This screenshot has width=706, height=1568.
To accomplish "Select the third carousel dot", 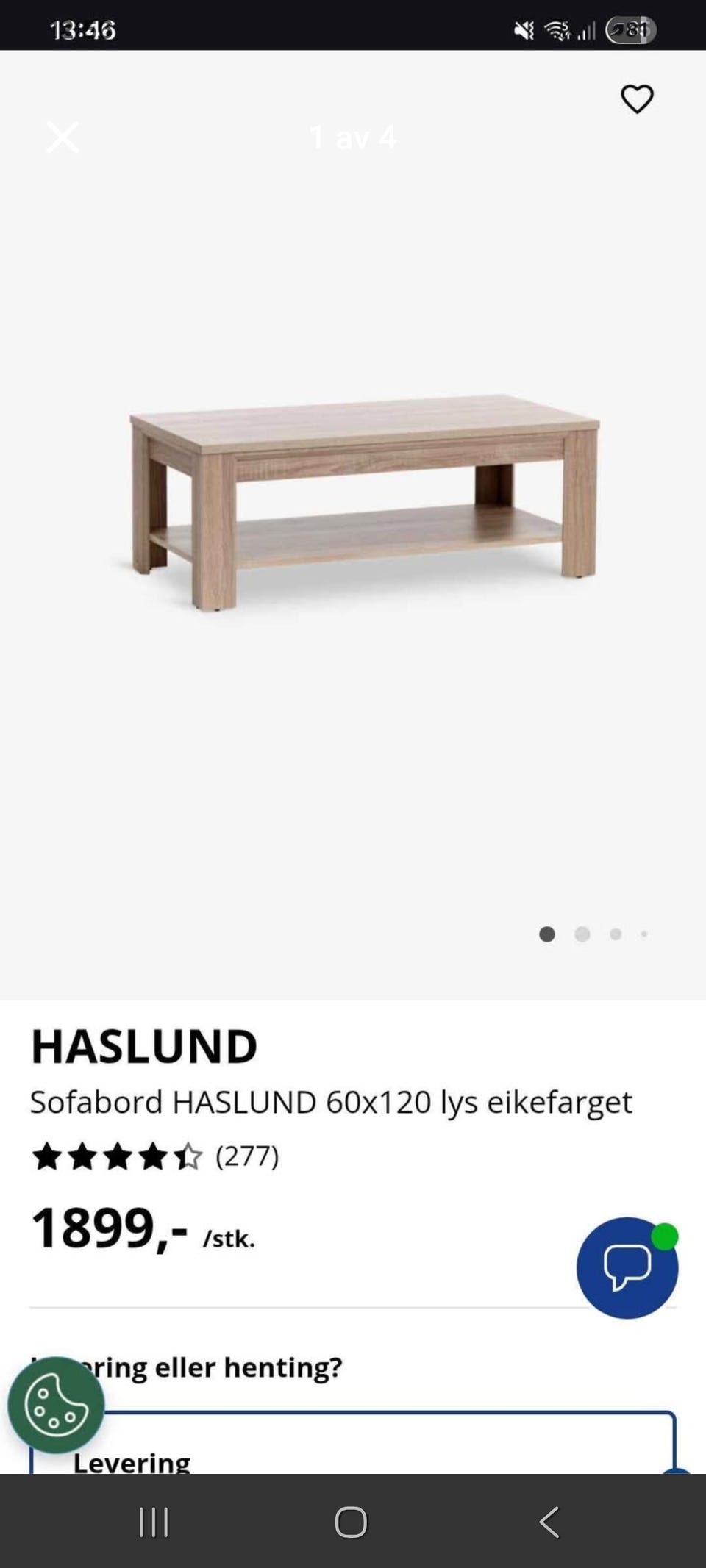I will click(614, 934).
